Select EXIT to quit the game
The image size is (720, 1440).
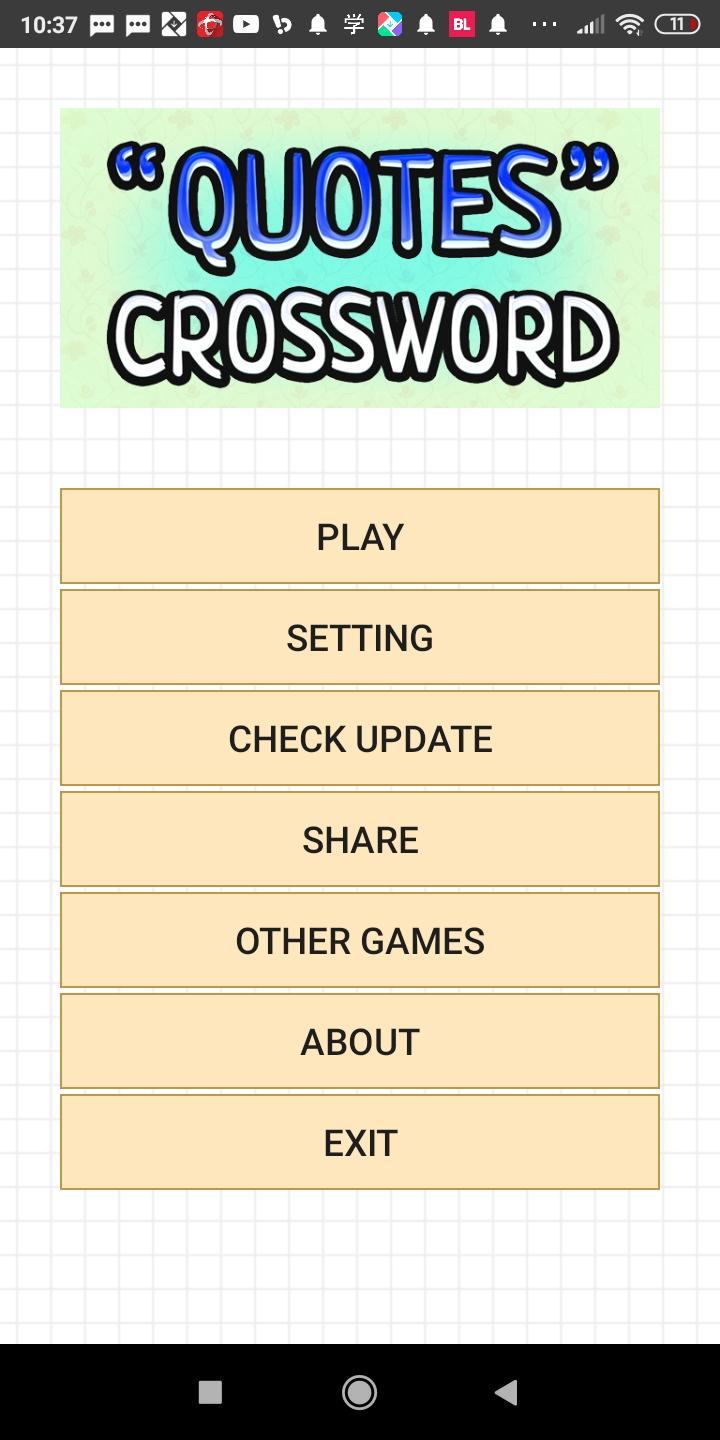coord(360,1142)
